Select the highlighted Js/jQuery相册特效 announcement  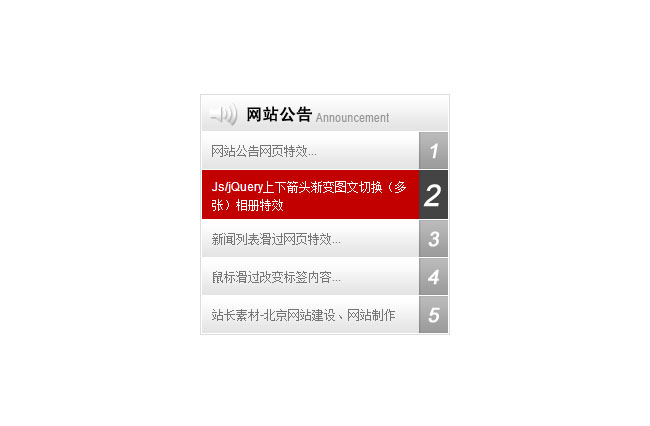point(309,196)
